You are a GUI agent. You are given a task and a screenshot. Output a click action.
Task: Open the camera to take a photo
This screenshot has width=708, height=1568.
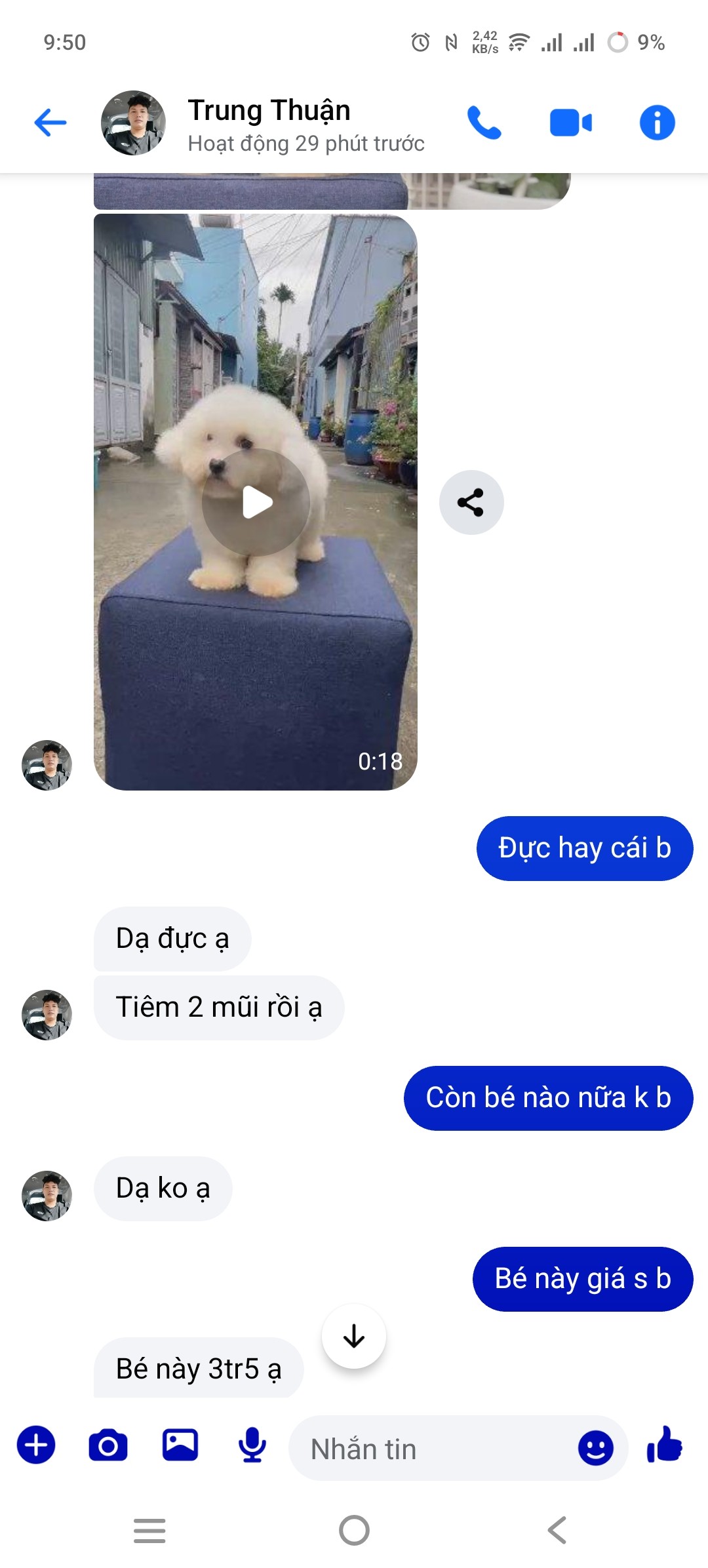(x=108, y=1445)
